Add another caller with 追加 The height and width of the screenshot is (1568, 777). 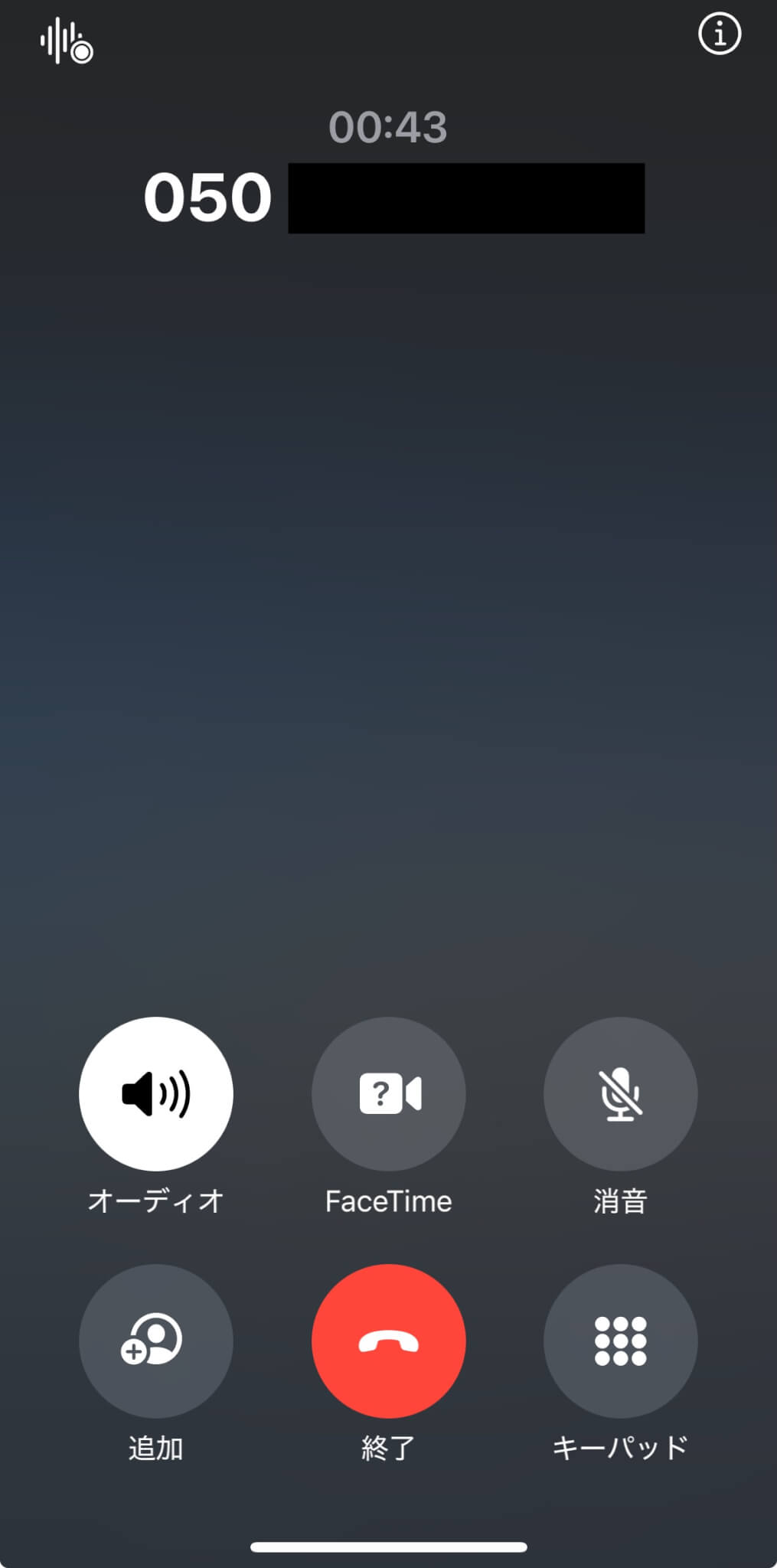(156, 1340)
